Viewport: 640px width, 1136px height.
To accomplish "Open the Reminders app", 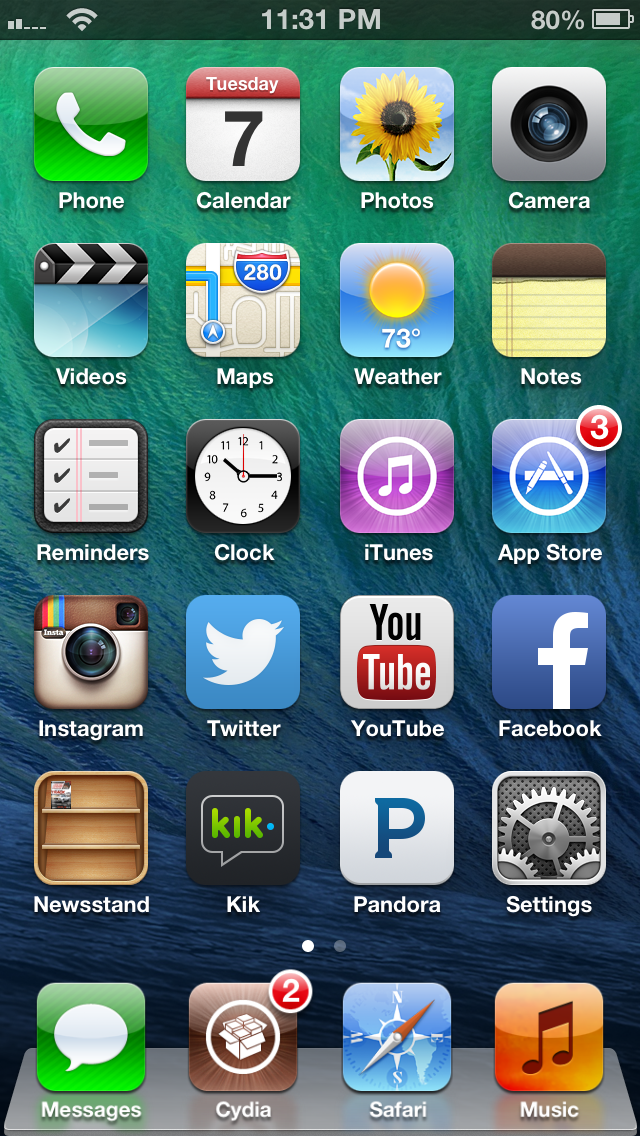I will pyautogui.click(x=91, y=476).
